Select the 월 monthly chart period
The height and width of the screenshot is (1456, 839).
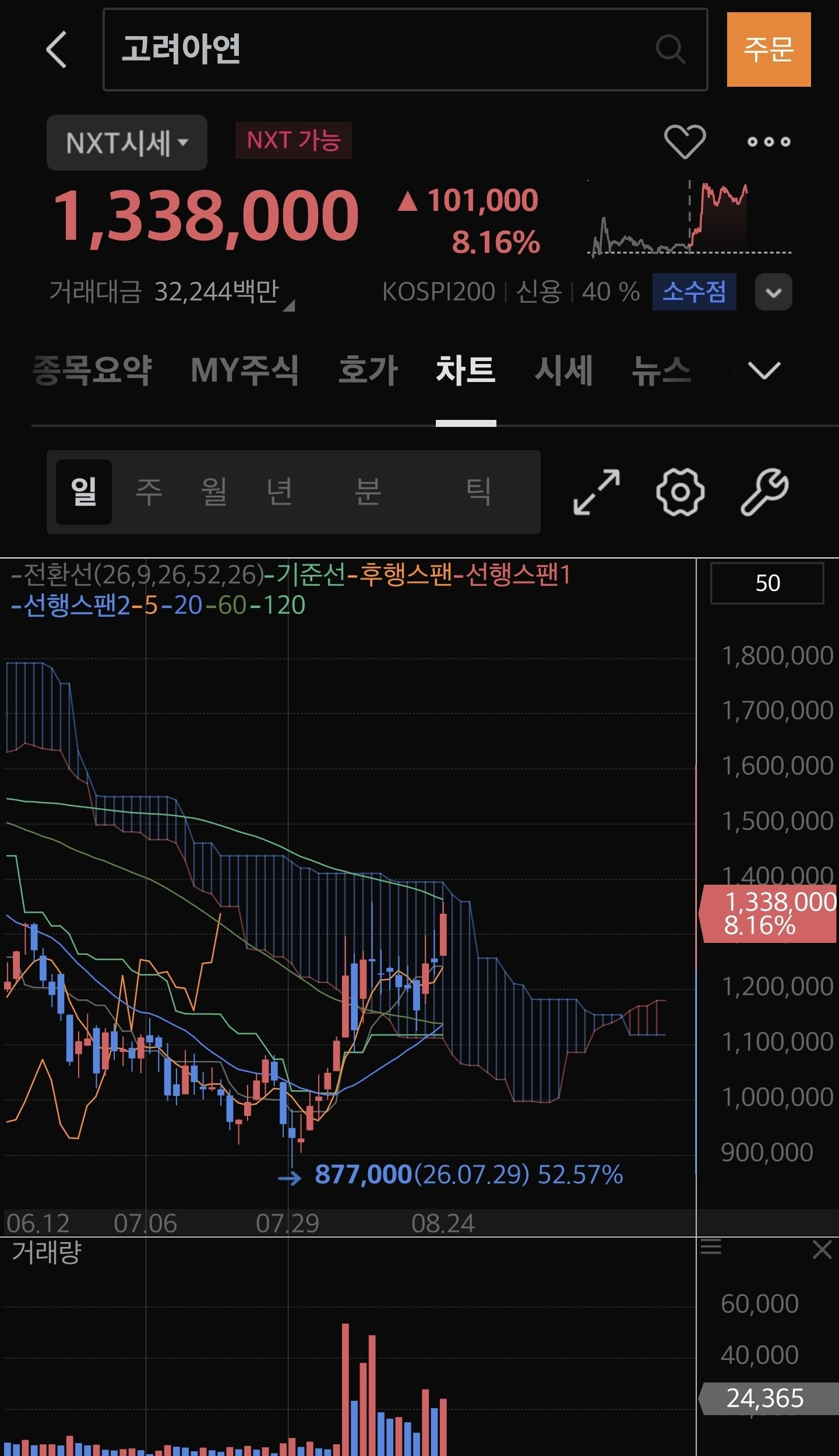click(214, 492)
